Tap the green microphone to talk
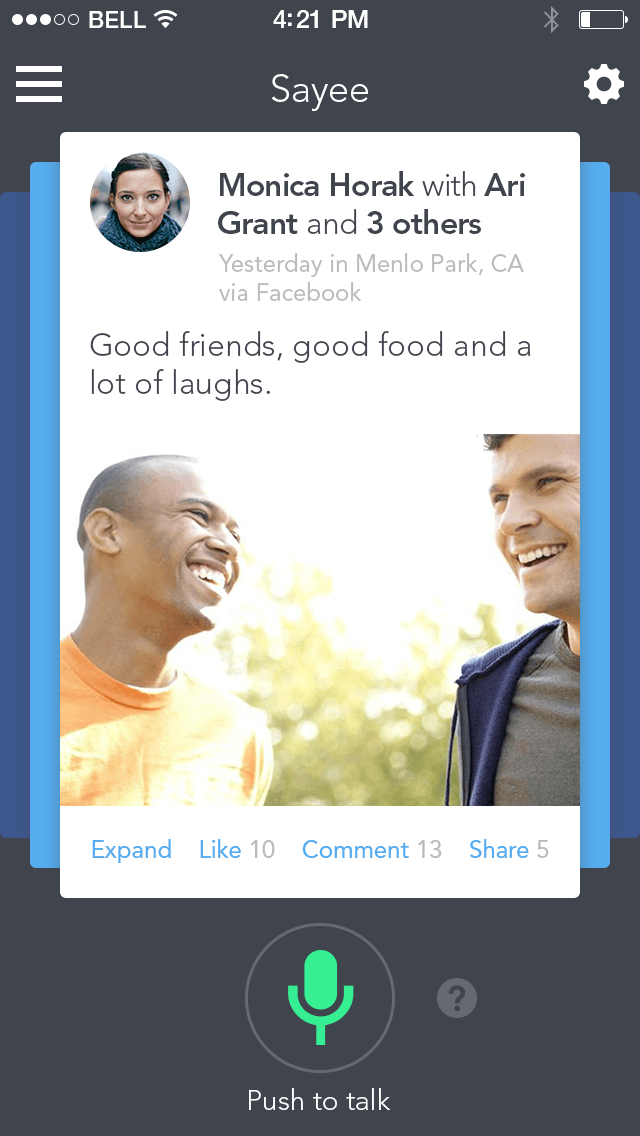 coord(320,997)
